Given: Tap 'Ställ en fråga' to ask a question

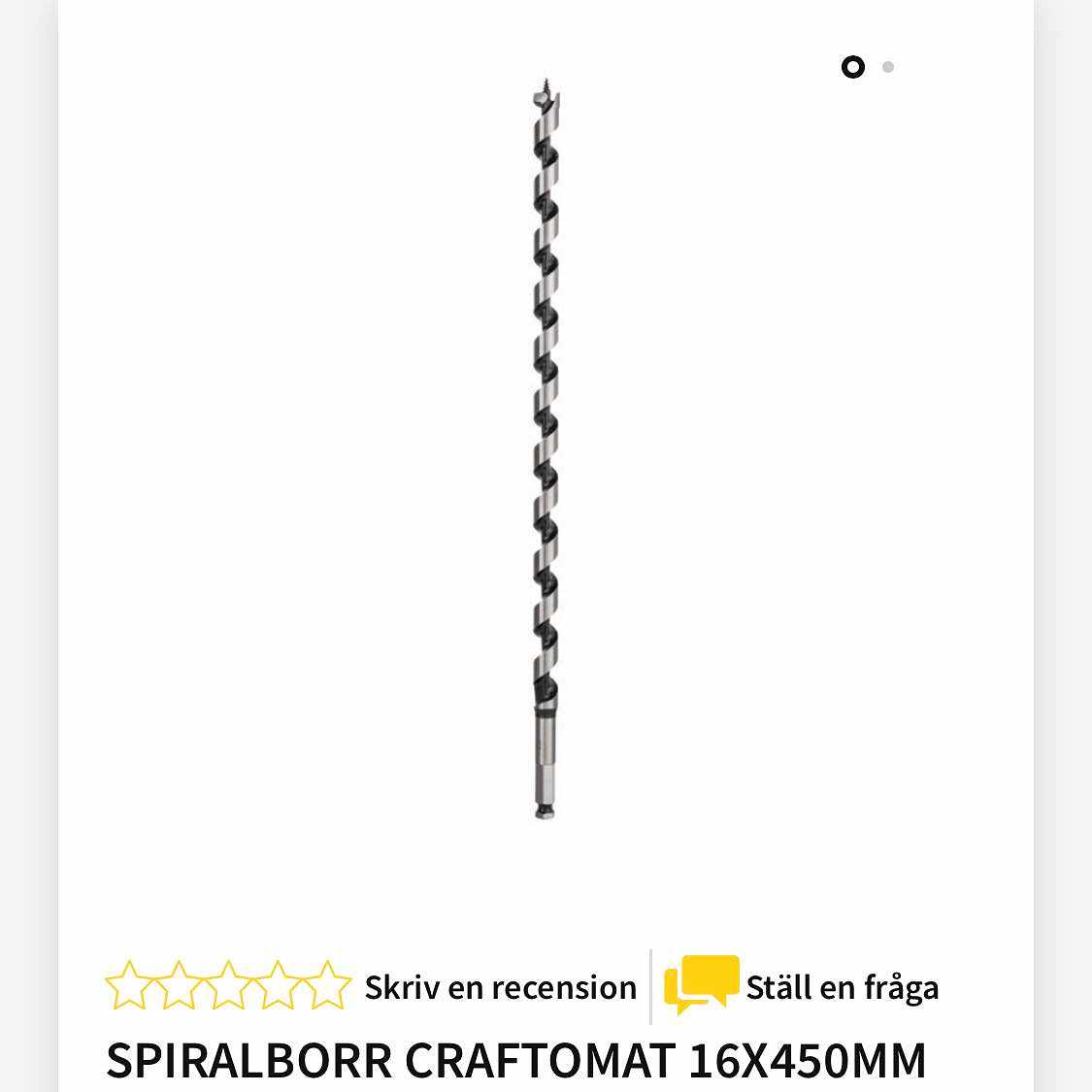Looking at the screenshot, I should click(841, 987).
